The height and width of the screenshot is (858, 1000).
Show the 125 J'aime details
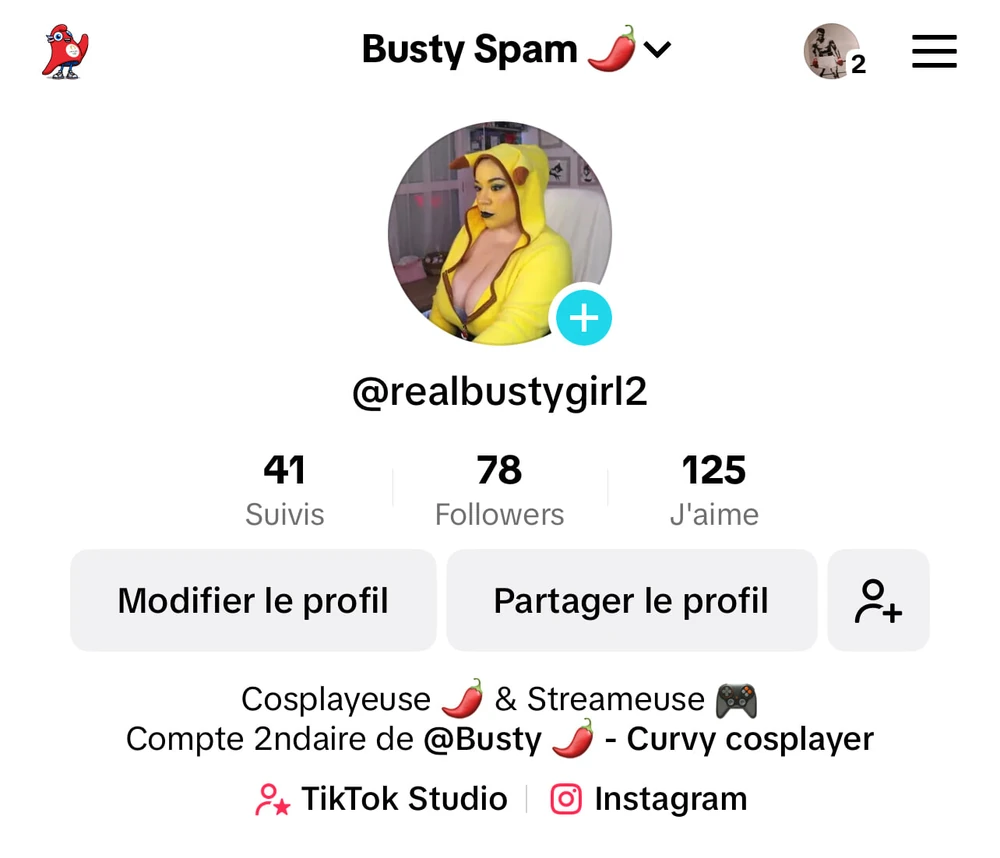click(x=714, y=489)
